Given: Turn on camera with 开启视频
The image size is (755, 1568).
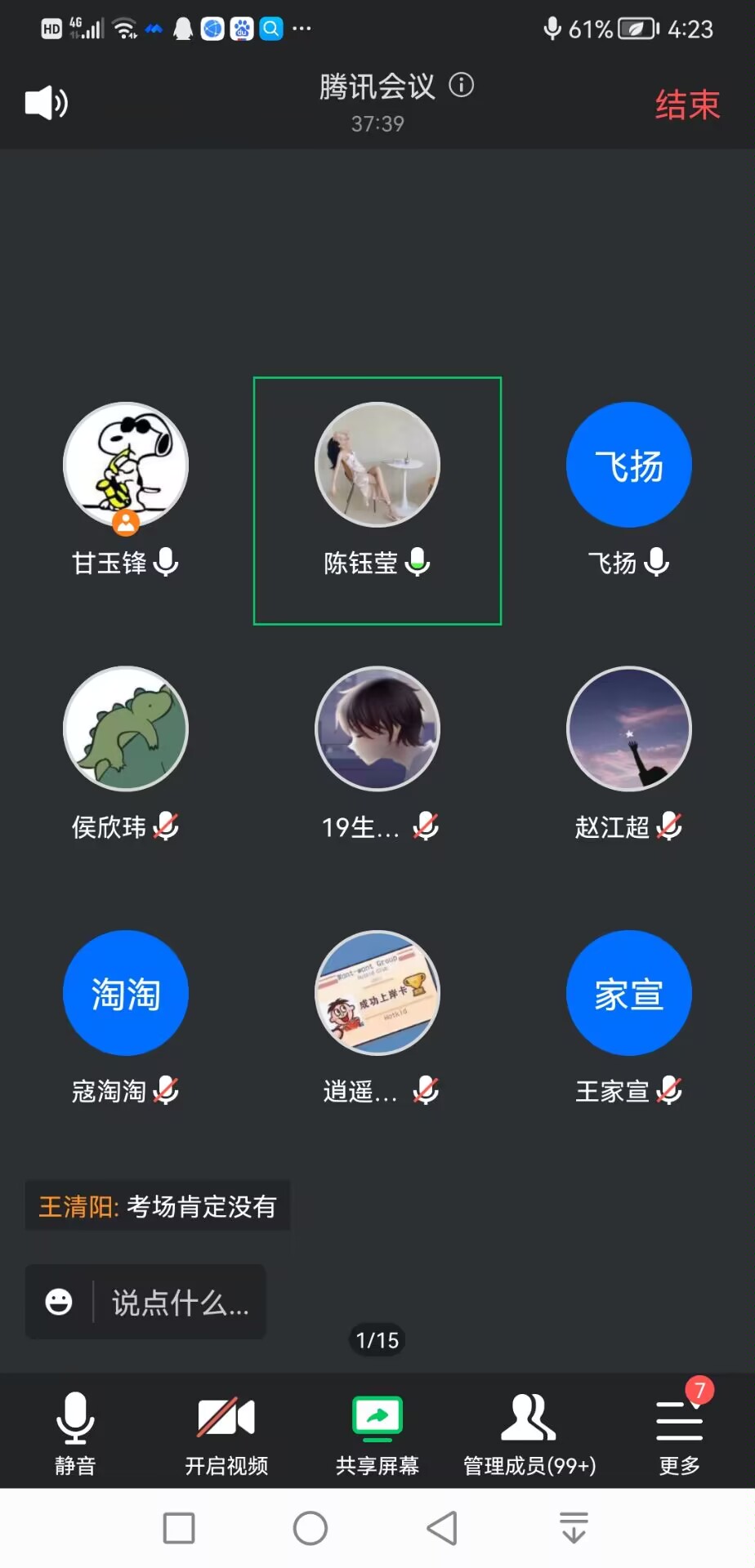Looking at the screenshot, I should 226,1433.
